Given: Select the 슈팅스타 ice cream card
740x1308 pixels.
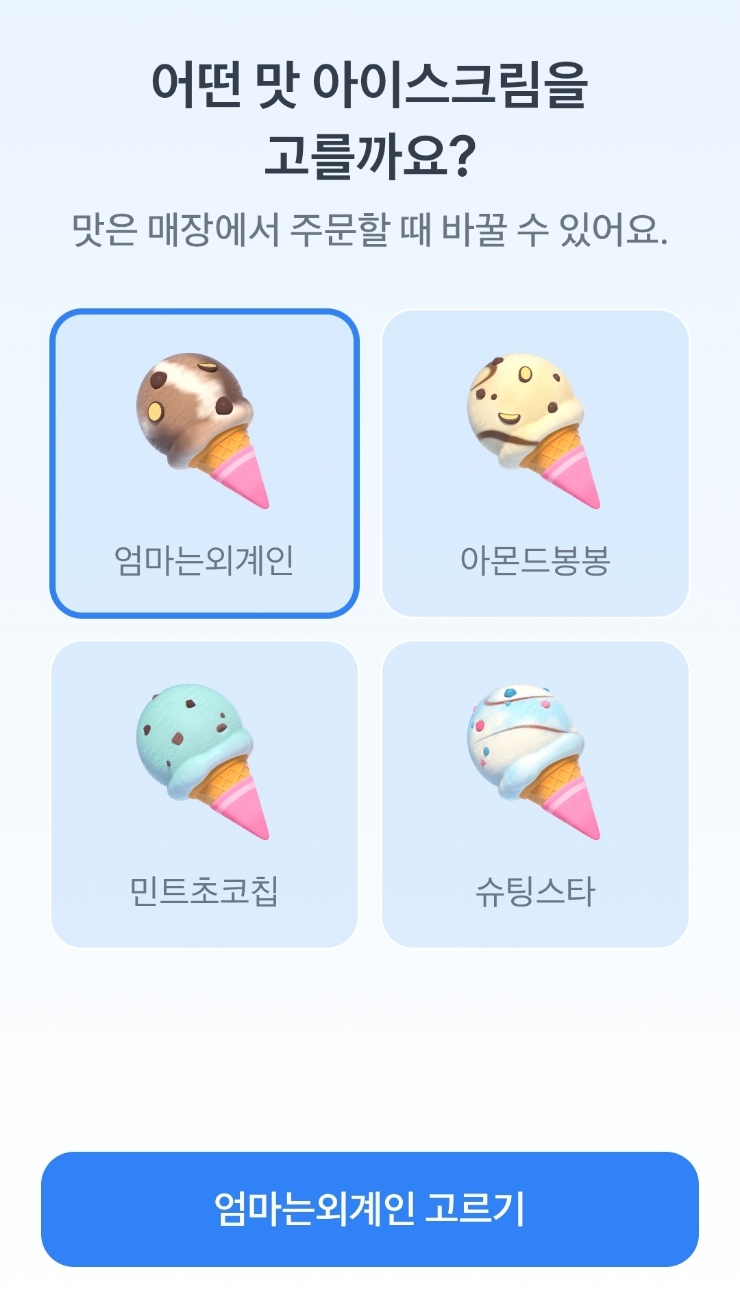Looking at the screenshot, I should pyautogui.click(x=536, y=794).
